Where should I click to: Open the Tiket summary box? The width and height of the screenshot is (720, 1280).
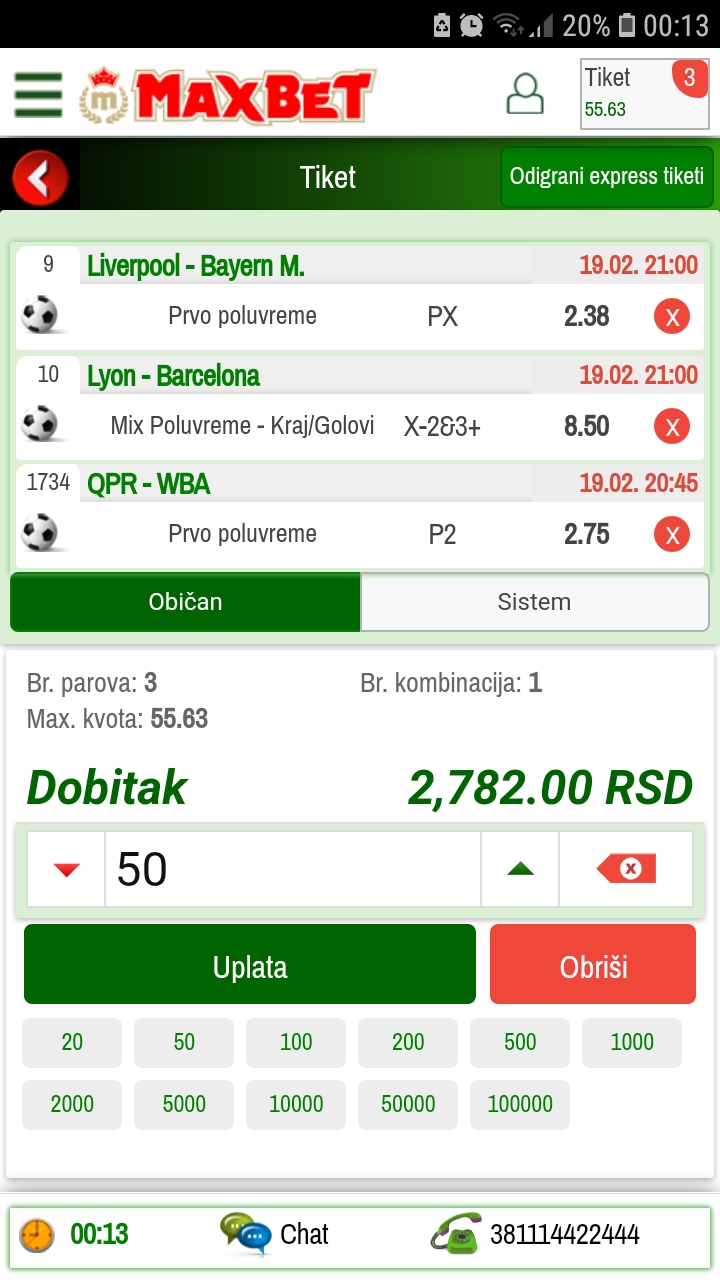[645, 94]
